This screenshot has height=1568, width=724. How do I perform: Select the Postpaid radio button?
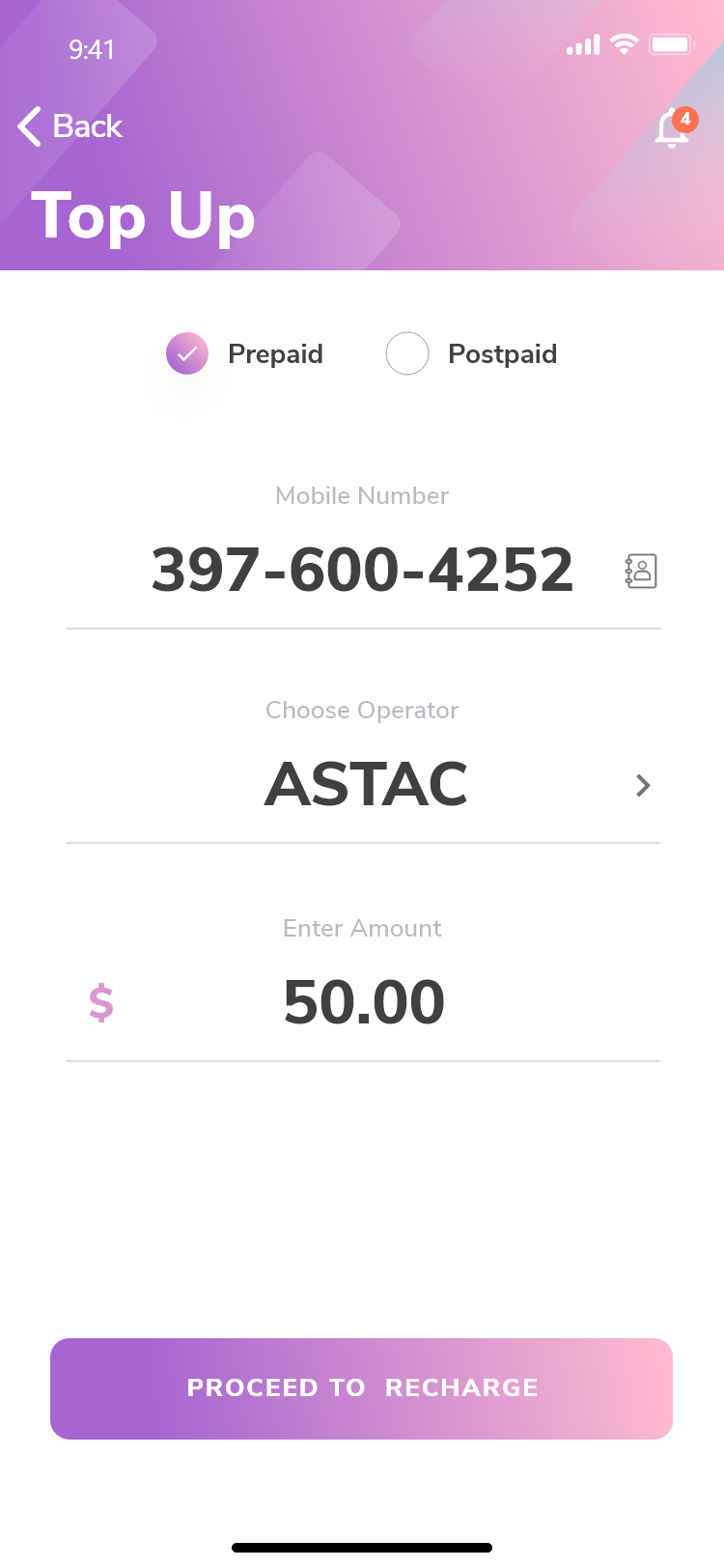click(x=407, y=353)
